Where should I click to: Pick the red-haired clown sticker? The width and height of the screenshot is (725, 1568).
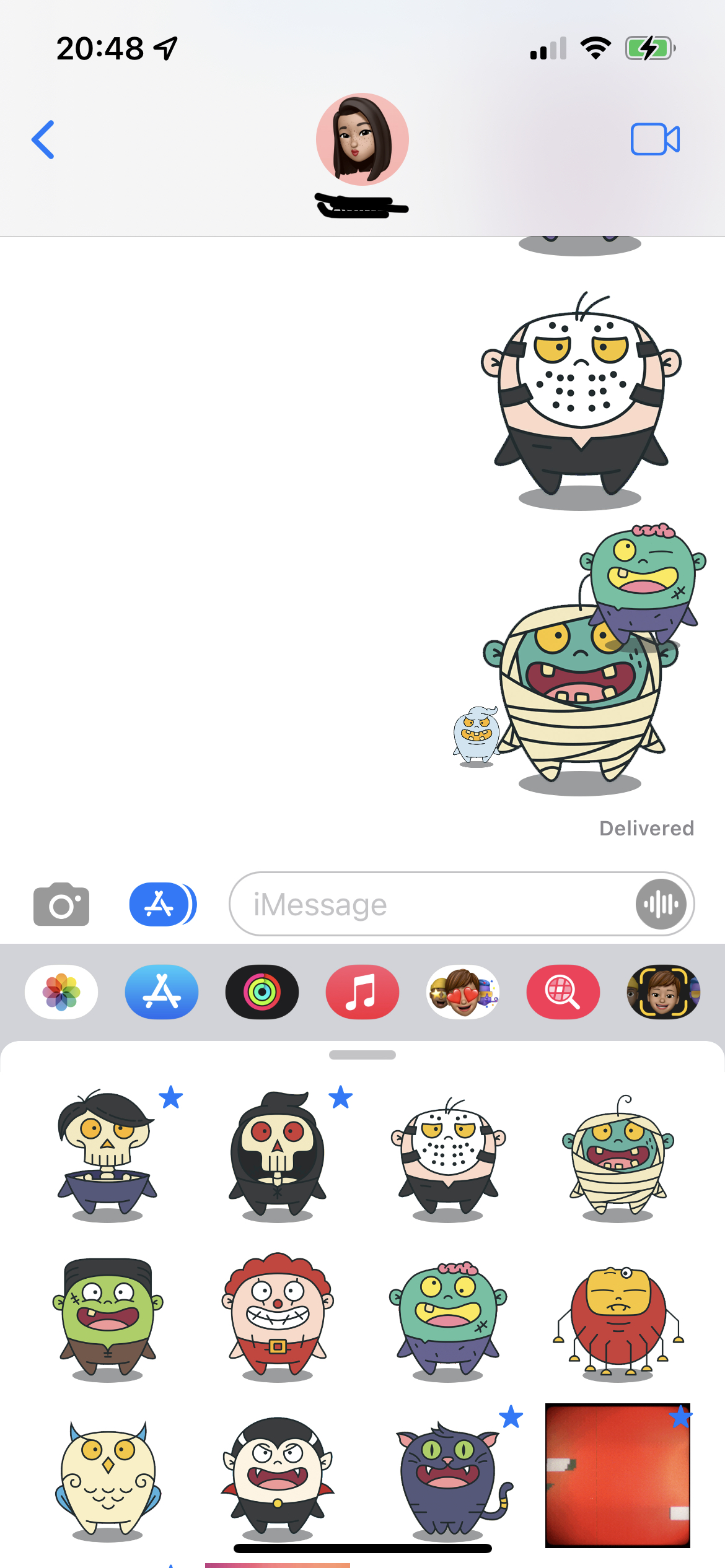click(278, 1316)
